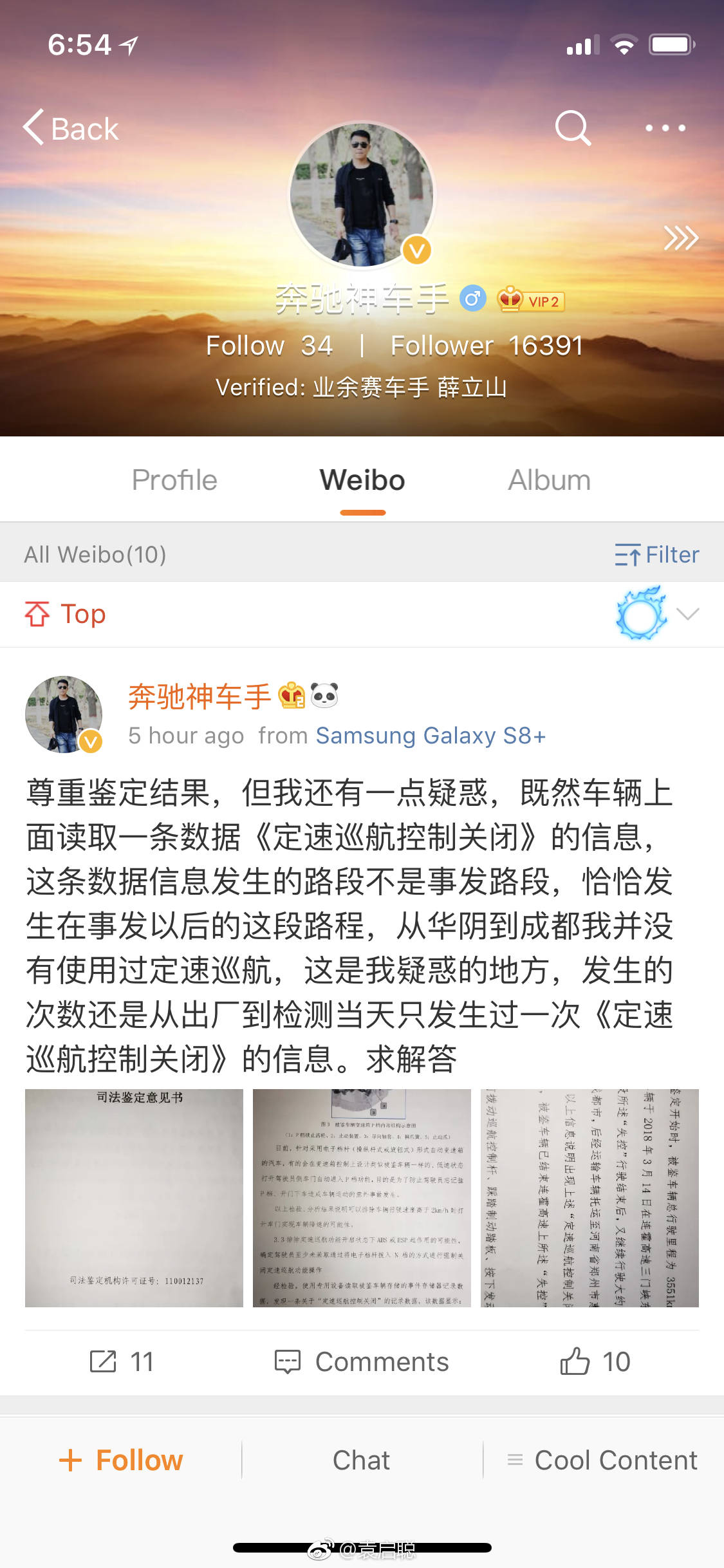Open the Filter options
Screen dimensions: 724x1568
(x=656, y=554)
